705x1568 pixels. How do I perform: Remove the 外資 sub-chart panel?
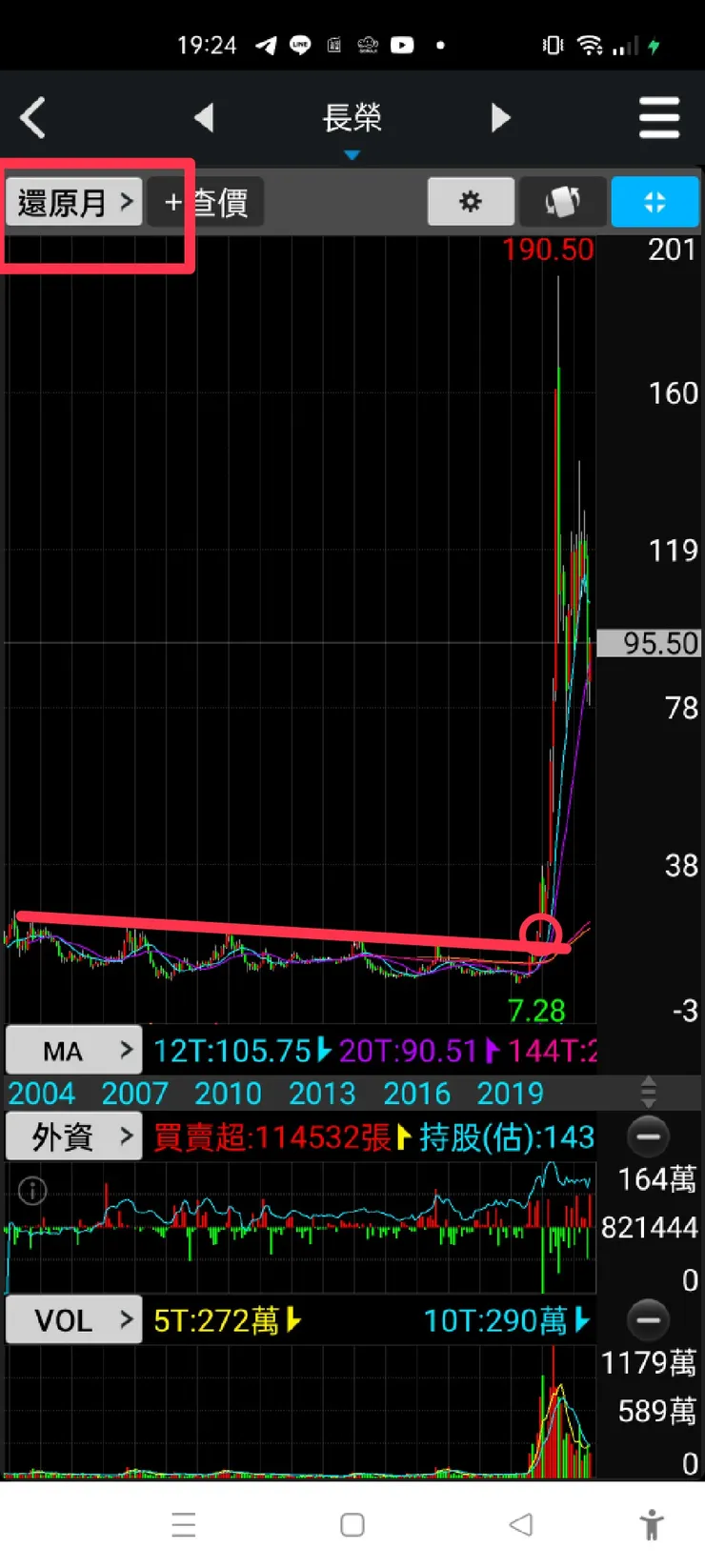pos(648,1136)
